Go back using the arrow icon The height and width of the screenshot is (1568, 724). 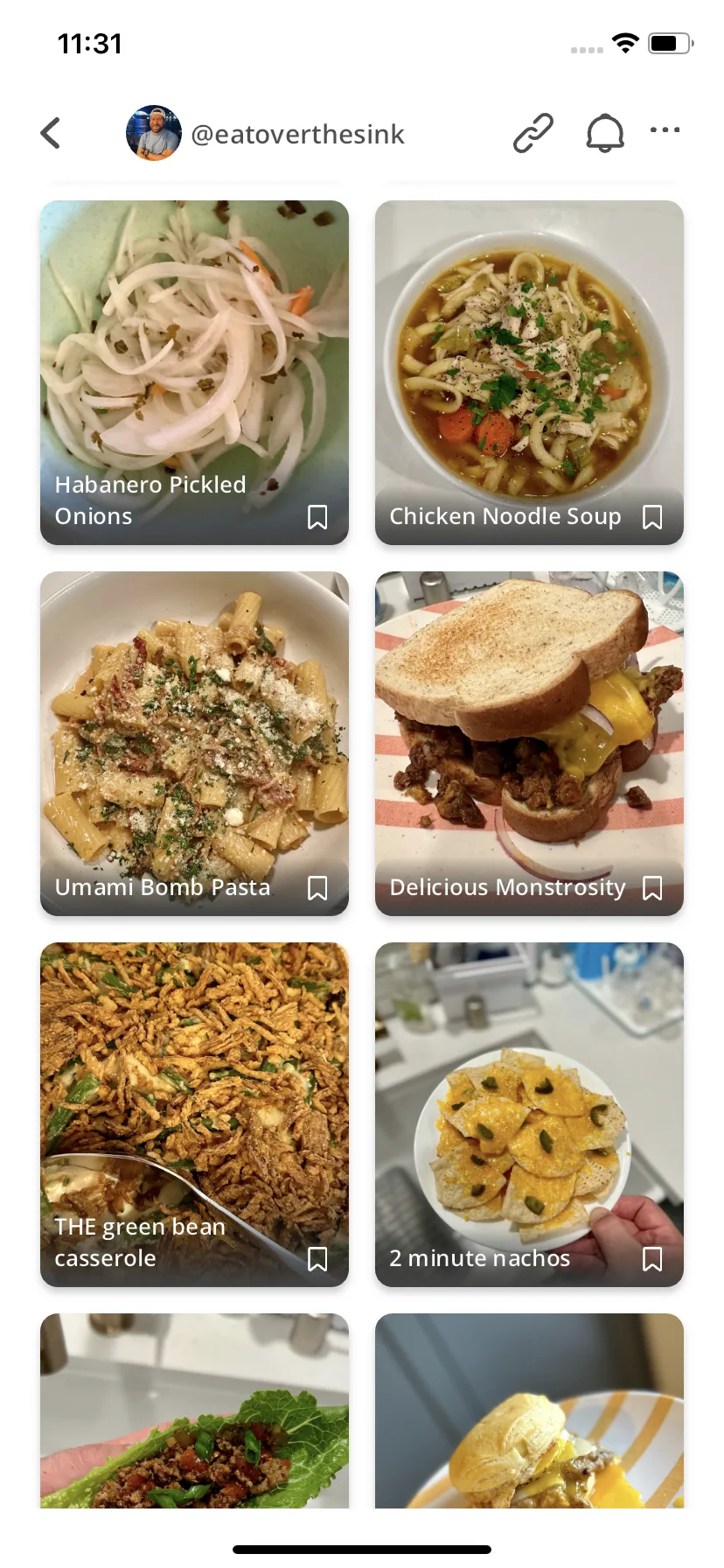coord(51,134)
